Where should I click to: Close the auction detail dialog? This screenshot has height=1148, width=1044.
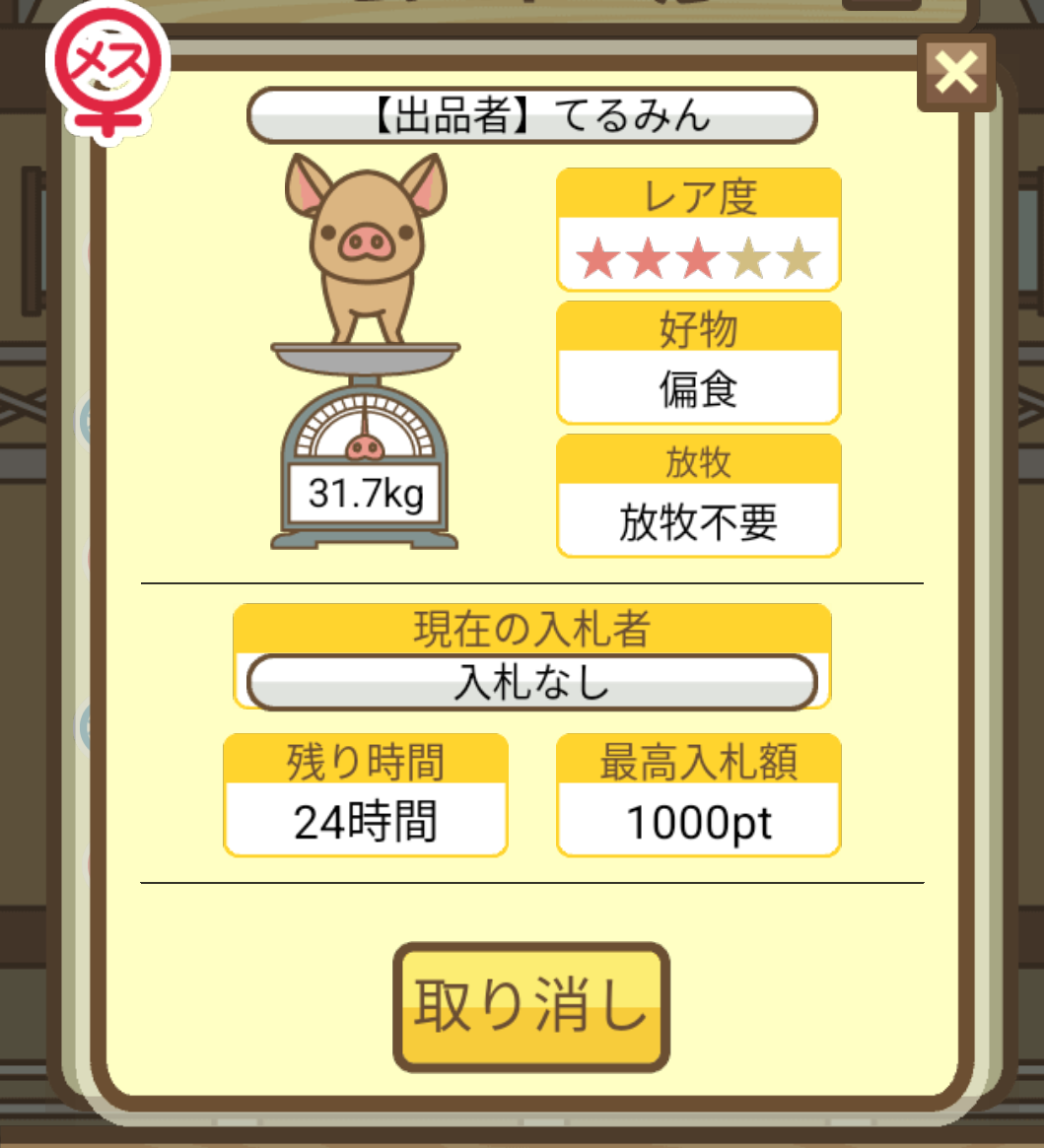pos(956,72)
